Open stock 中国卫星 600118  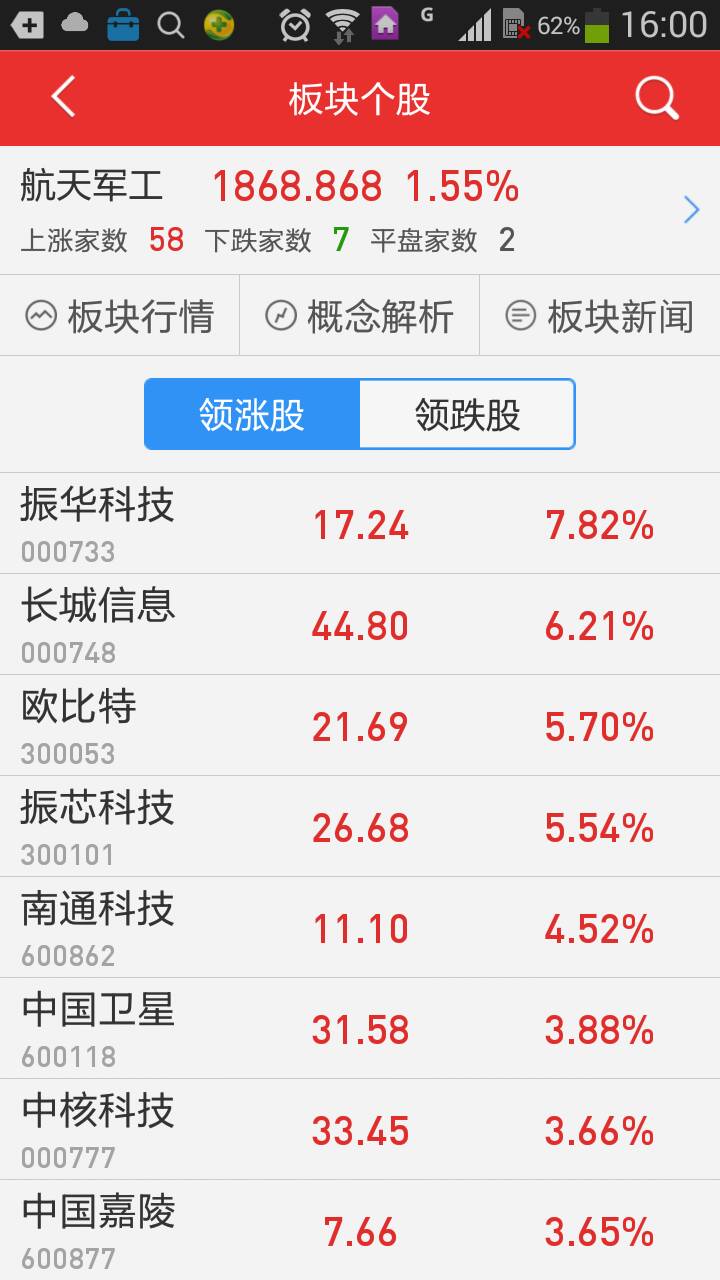click(360, 1029)
